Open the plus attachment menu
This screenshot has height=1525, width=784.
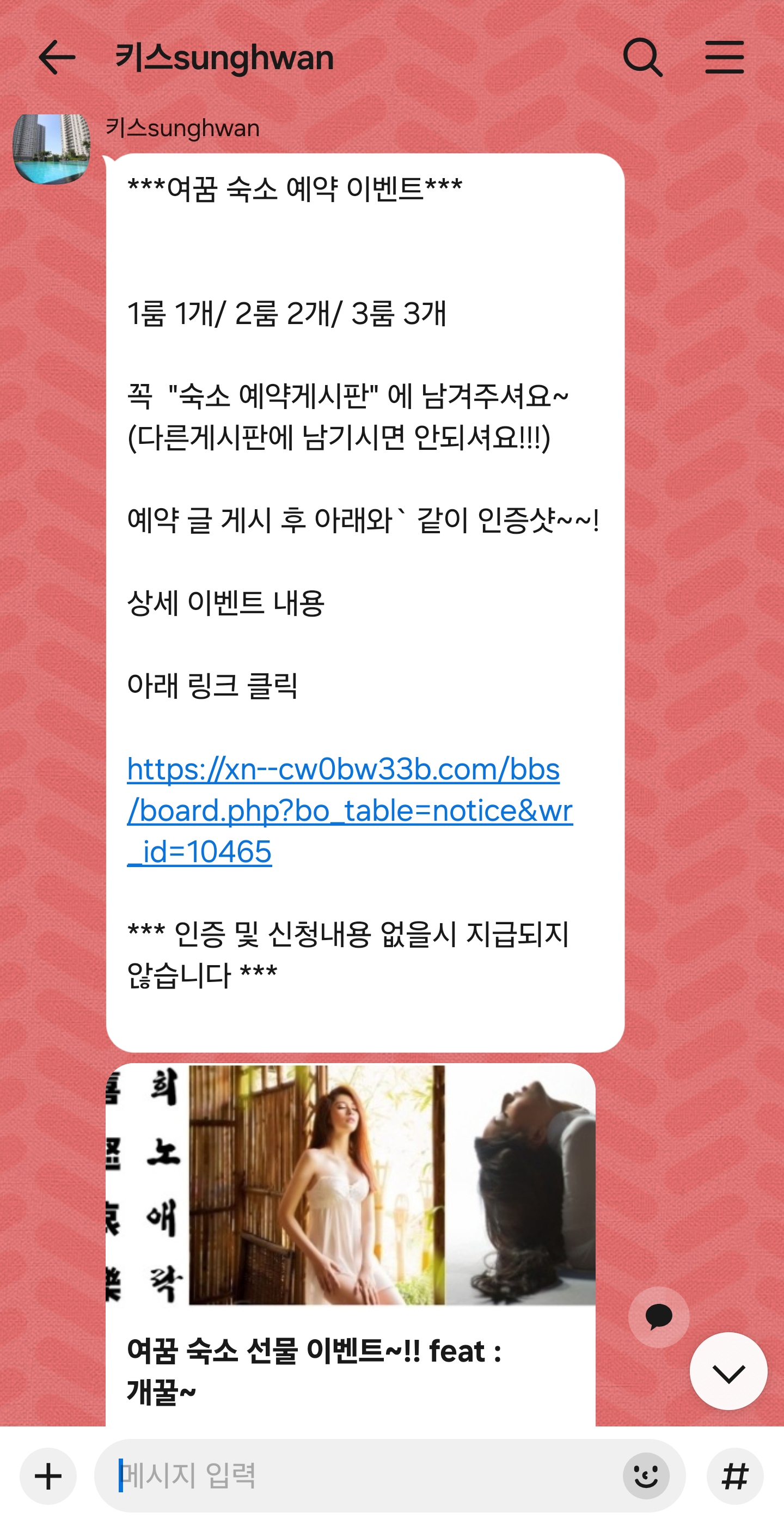coord(48,1476)
